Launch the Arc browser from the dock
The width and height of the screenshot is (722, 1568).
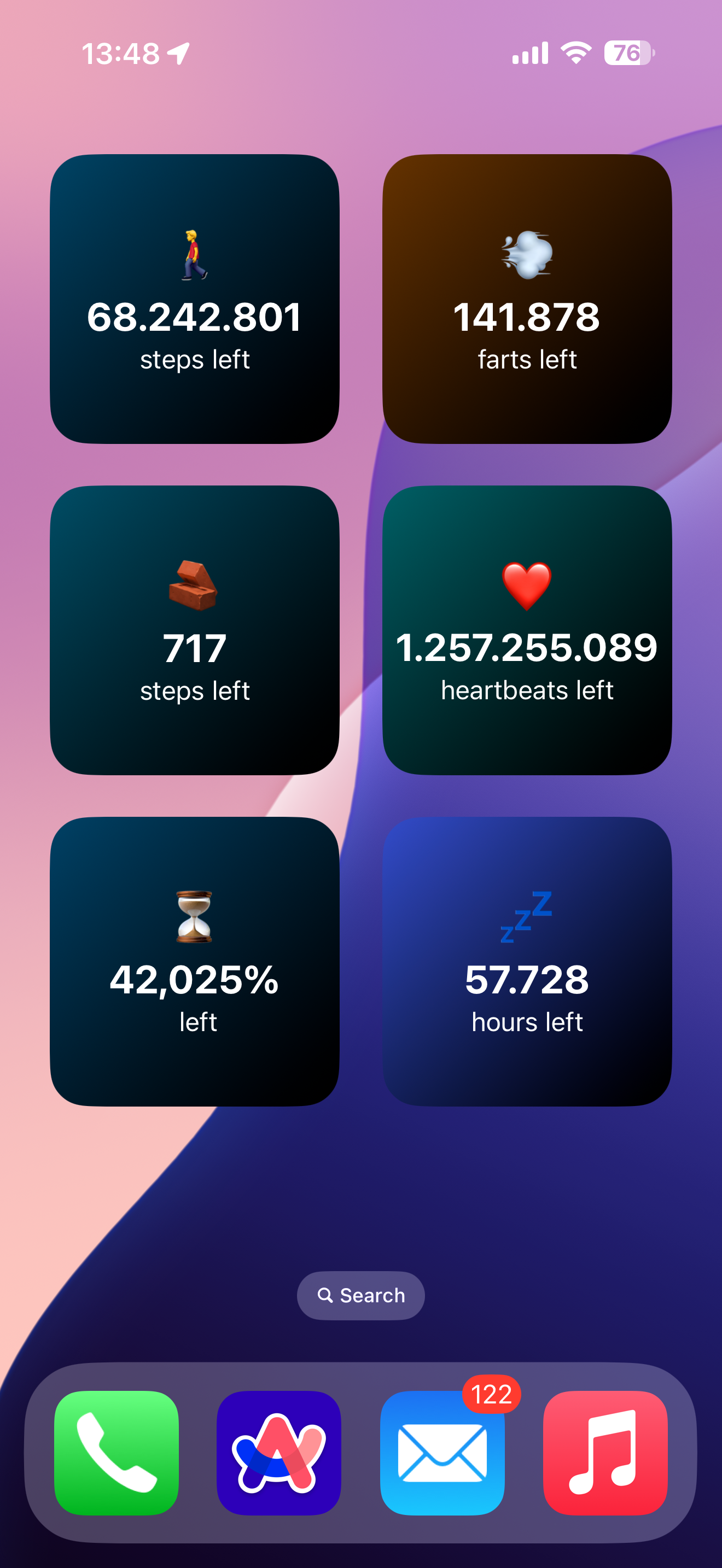coord(279,1452)
